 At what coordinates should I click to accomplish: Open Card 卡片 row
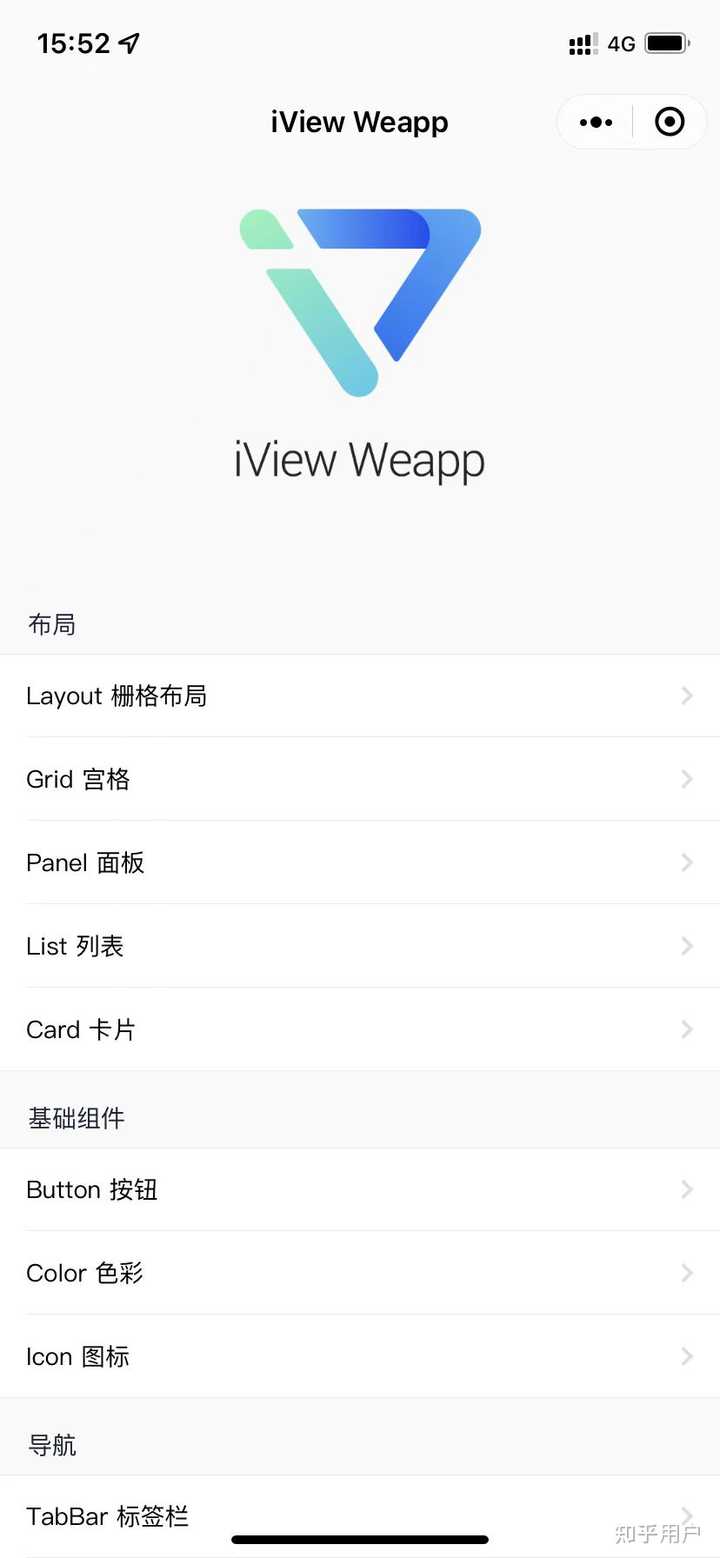[360, 1030]
